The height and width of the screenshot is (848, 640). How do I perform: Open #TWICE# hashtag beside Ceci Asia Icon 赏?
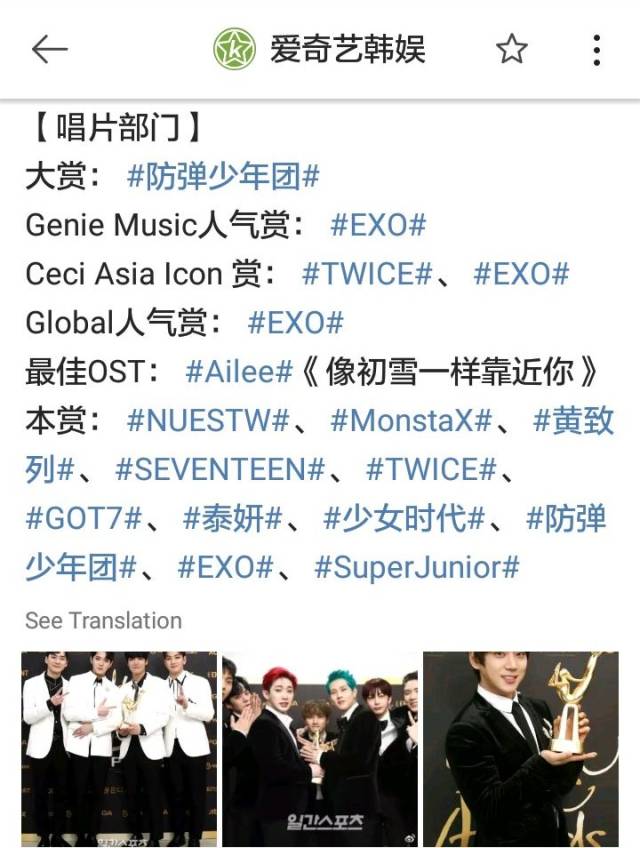coord(367,274)
